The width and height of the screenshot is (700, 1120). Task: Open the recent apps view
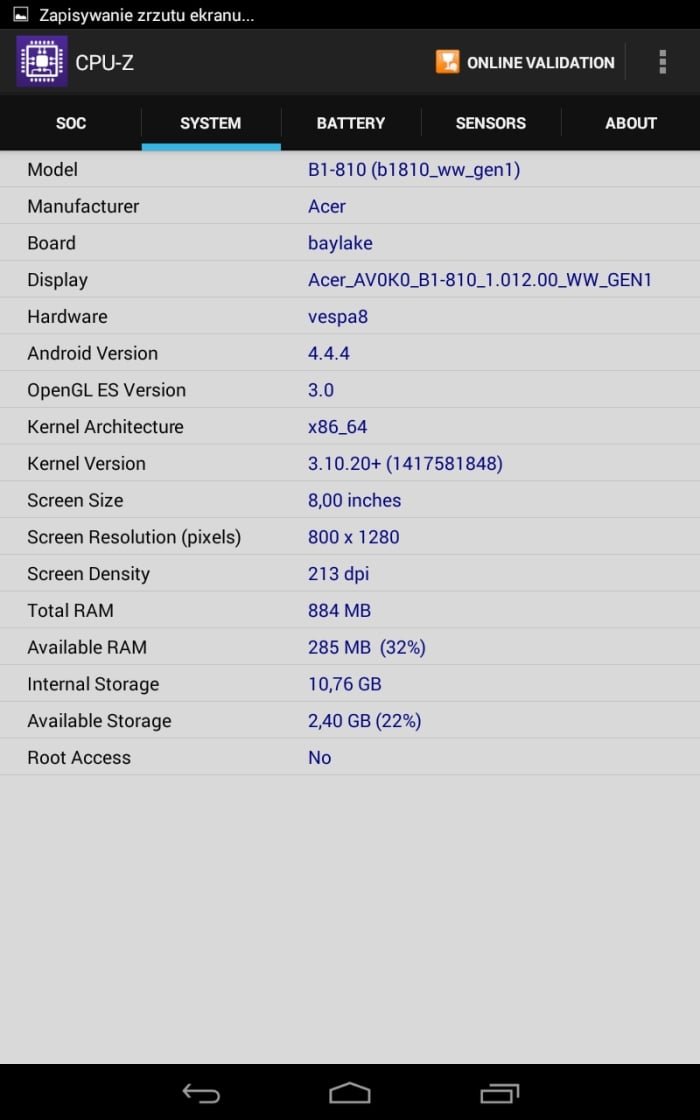tap(499, 1093)
